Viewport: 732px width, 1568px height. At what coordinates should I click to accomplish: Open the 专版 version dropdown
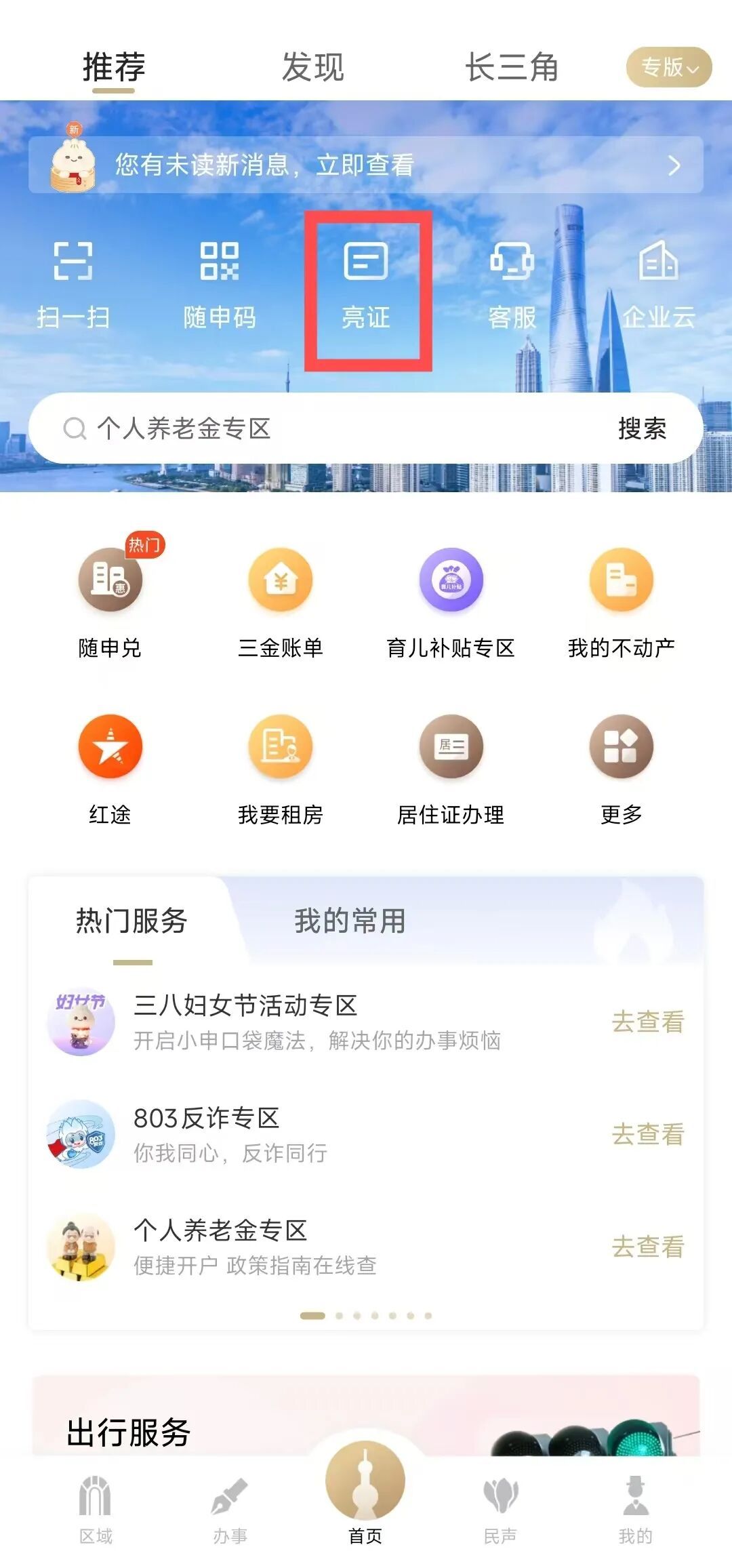(x=668, y=67)
